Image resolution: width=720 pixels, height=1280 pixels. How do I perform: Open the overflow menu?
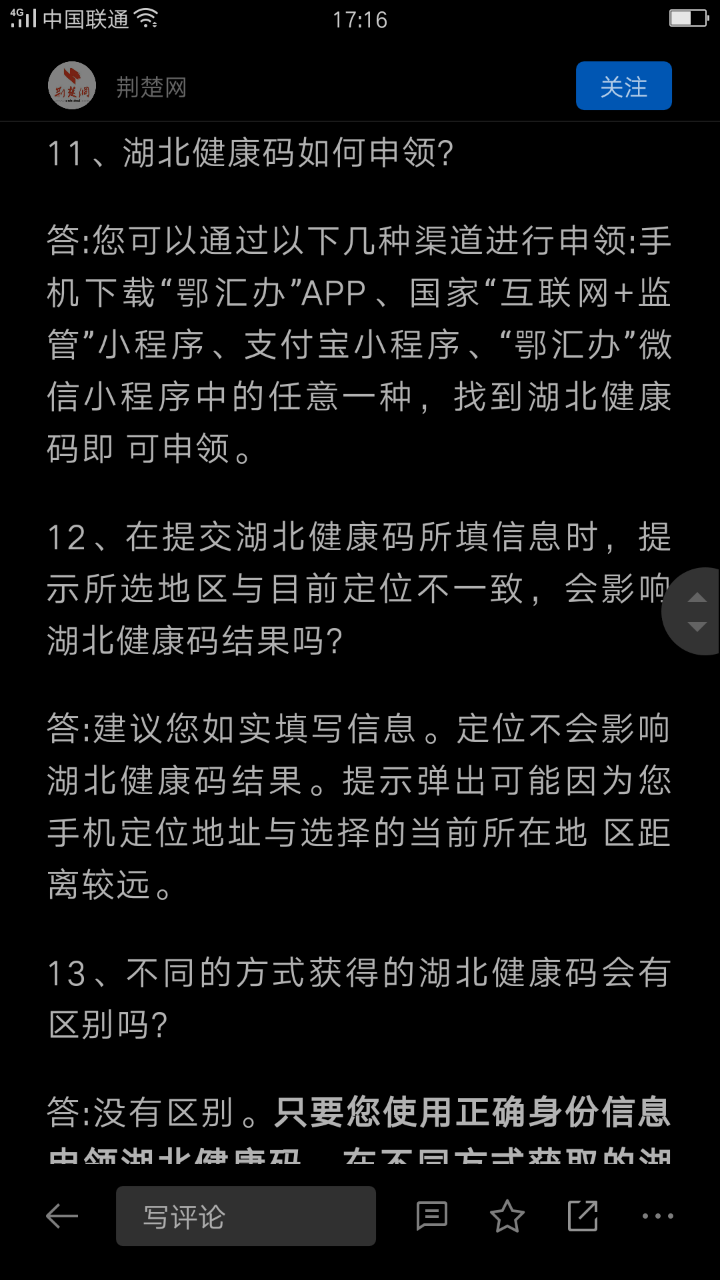(x=657, y=1216)
